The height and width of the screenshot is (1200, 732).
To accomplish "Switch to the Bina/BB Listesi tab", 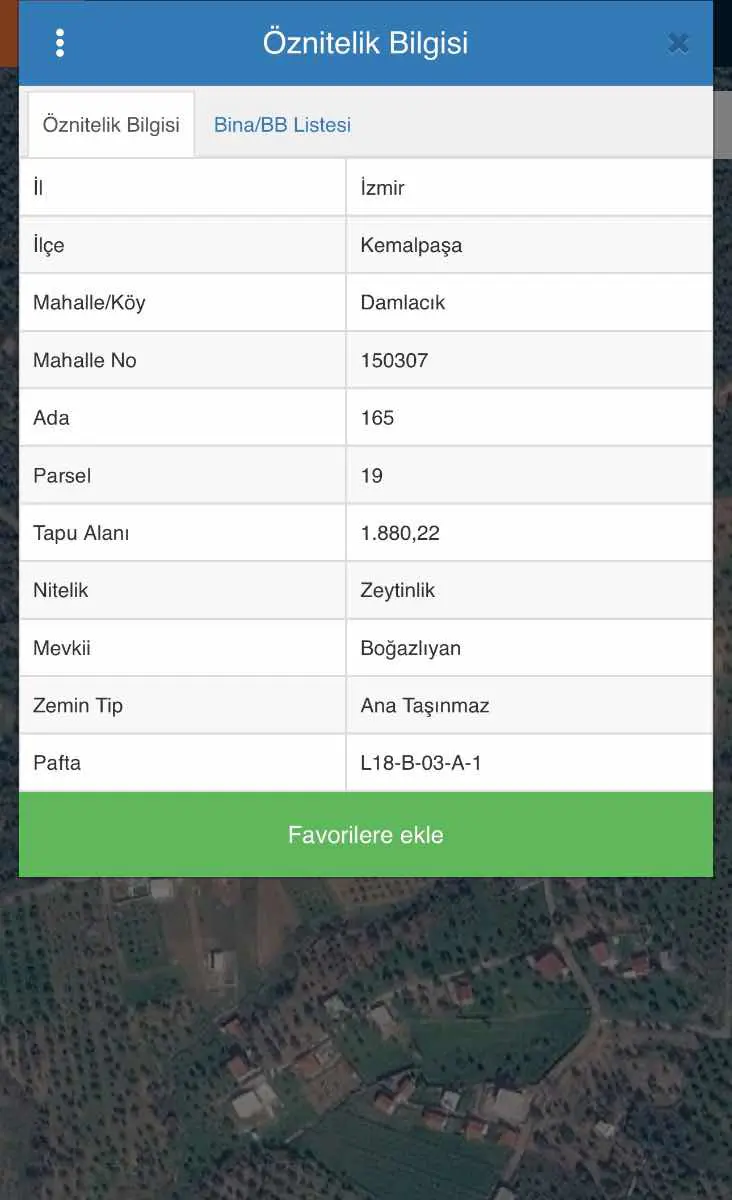I will click(x=282, y=125).
